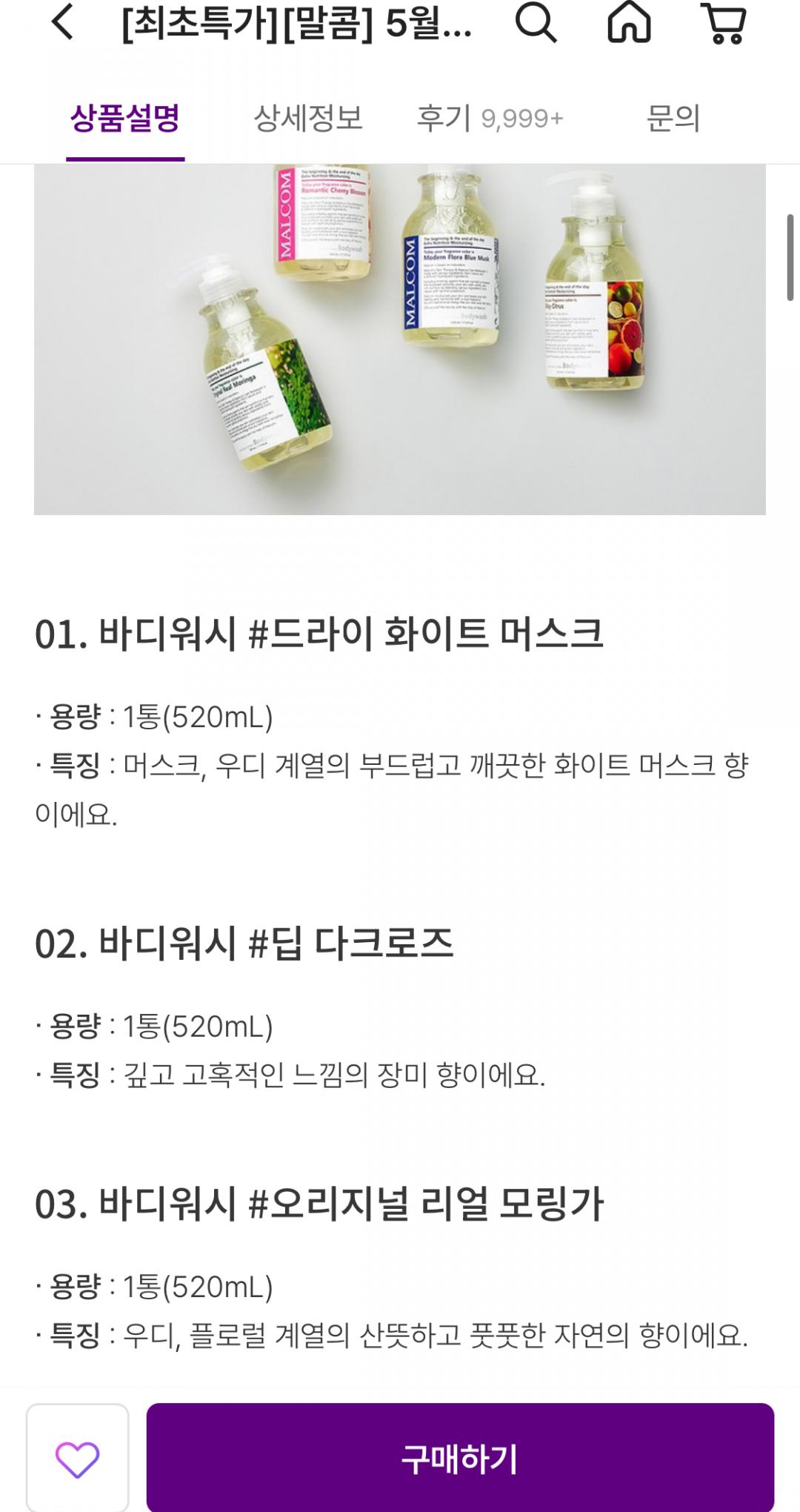Select the 상품설명 tab
This screenshot has height=1512, width=800.
tap(125, 119)
